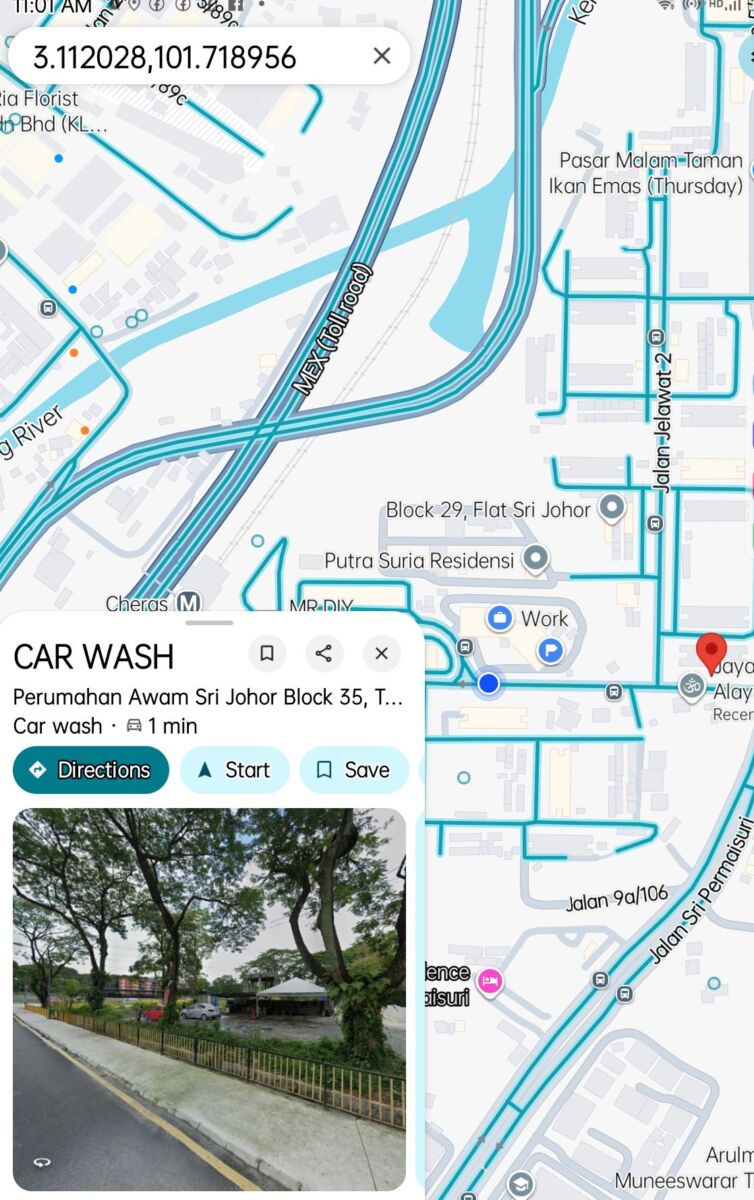Open the Putra Suria Residensi map pin
The image size is (754, 1200).
537,560
